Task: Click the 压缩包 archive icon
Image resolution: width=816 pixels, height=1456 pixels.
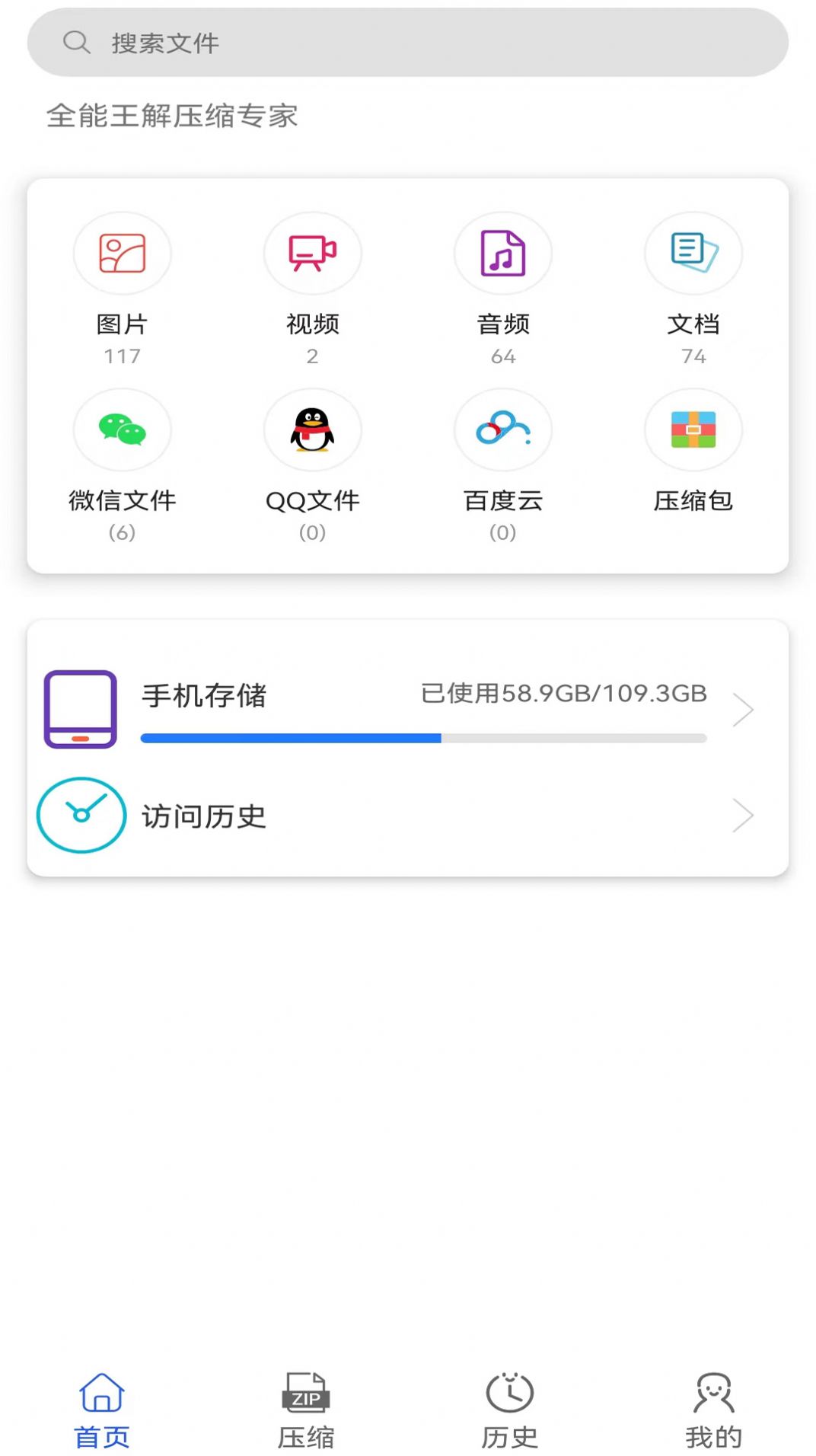Action: point(693,429)
